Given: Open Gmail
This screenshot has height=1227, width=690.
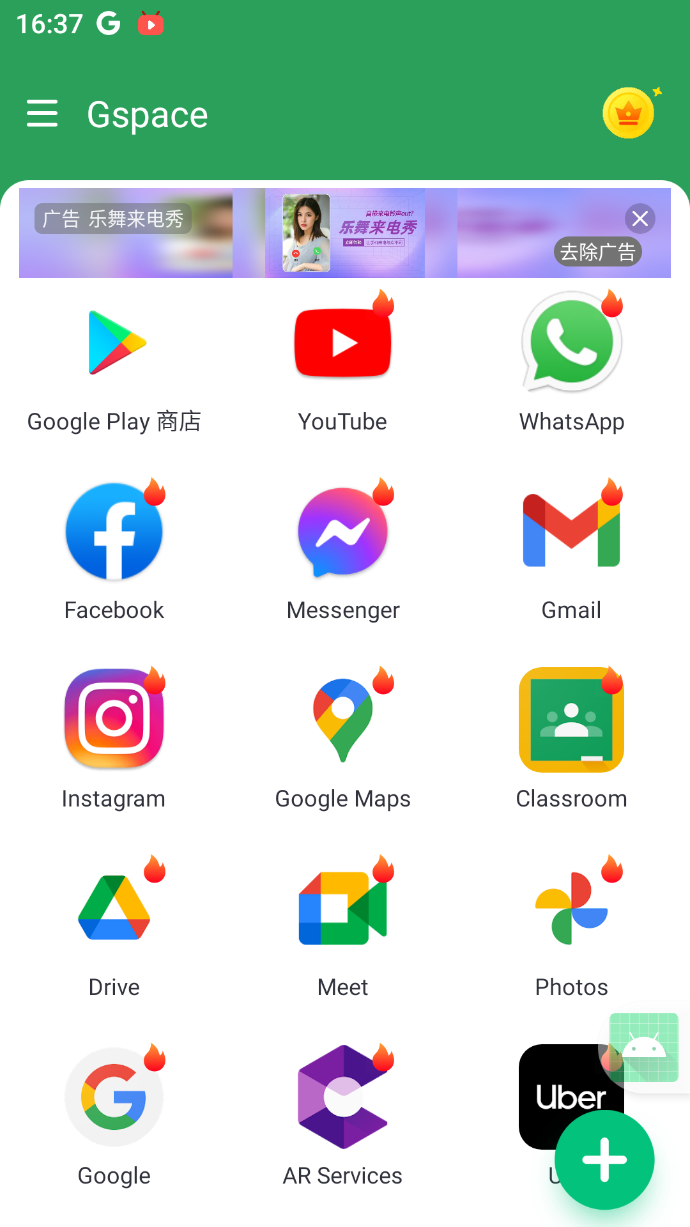Looking at the screenshot, I should [x=571, y=532].
